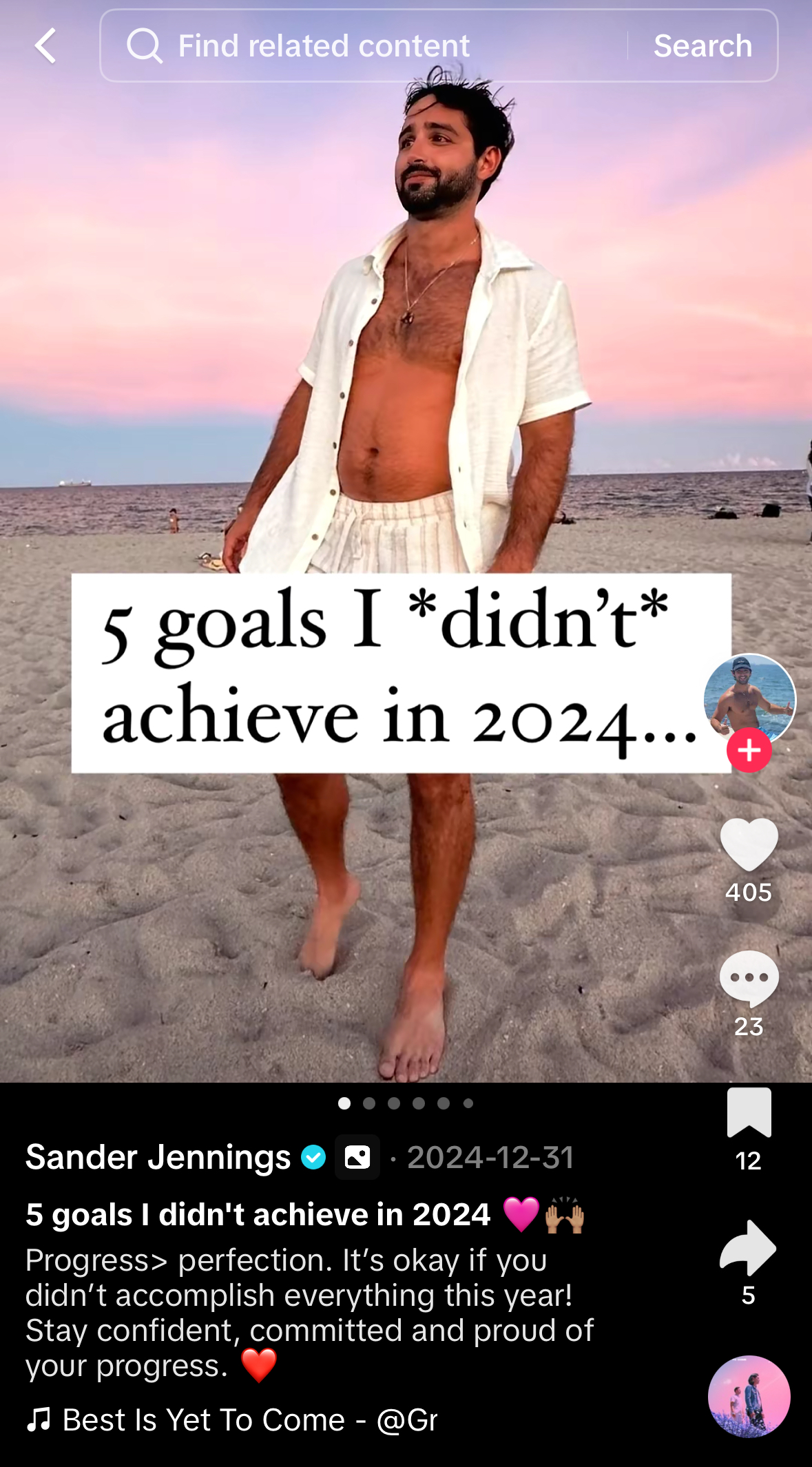
Task: Open the creator's profile picture
Action: coord(749,698)
